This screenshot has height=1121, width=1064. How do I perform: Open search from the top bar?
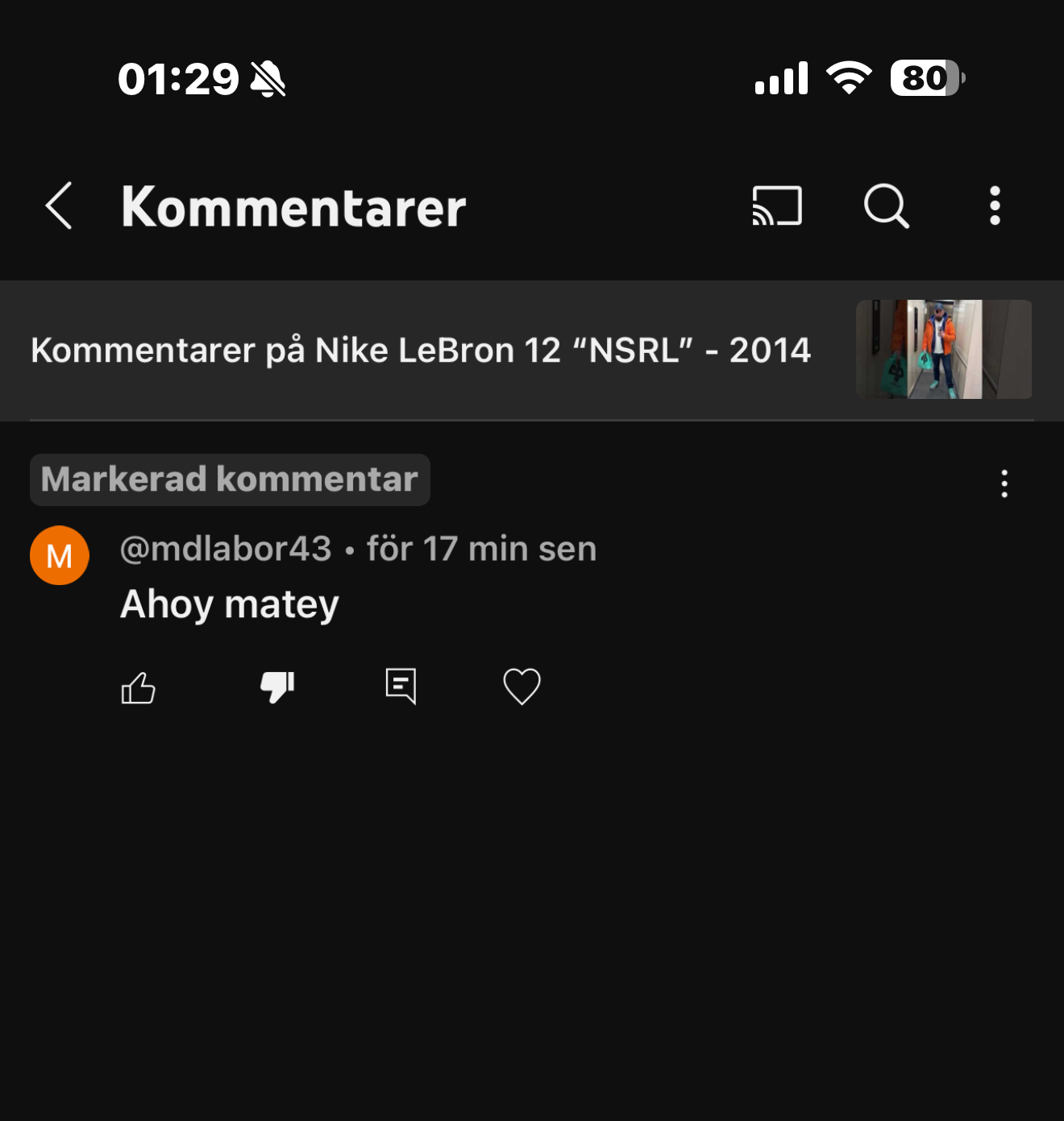click(886, 206)
